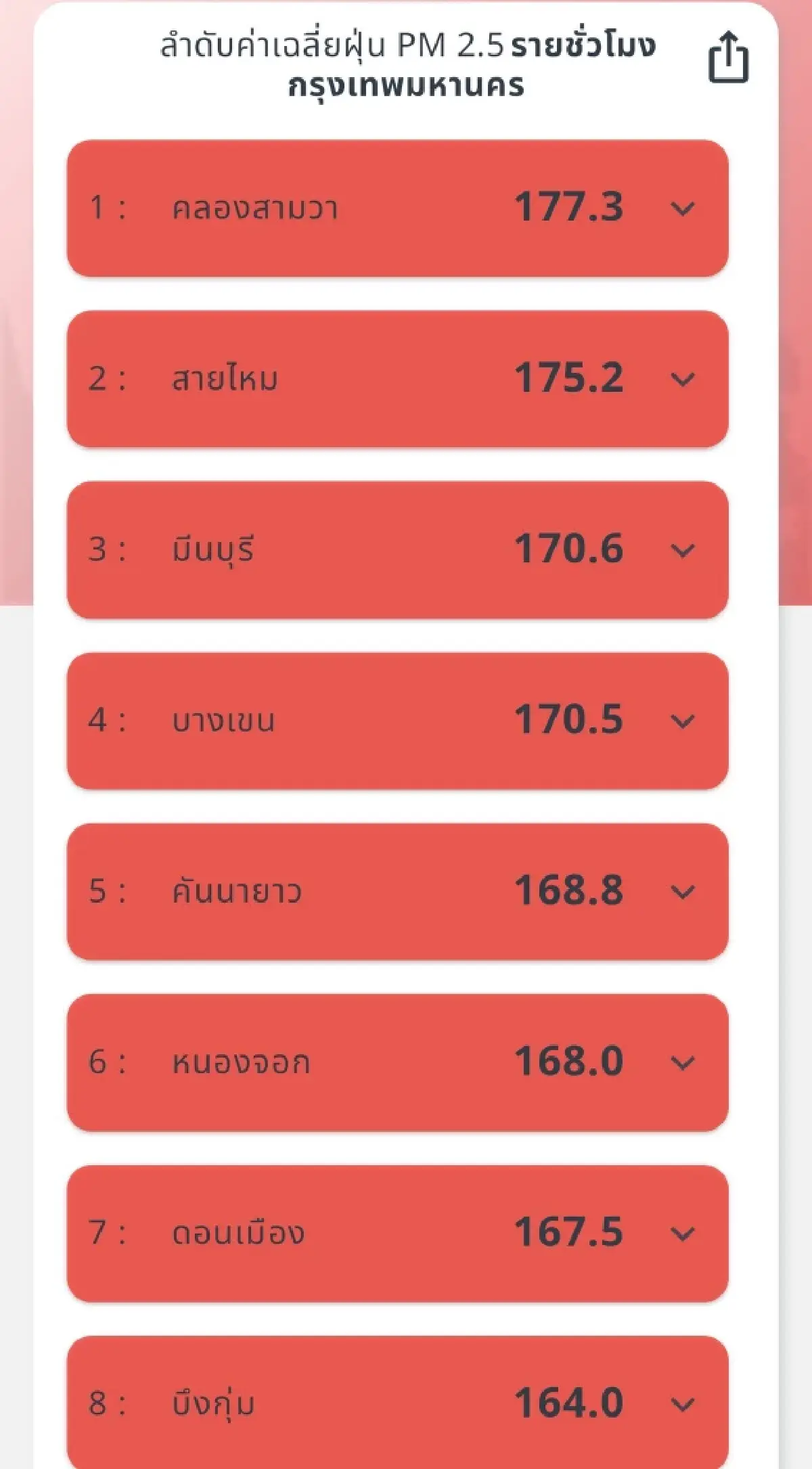This screenshot has height=1469, width=812.
Task: Expand details for คลองสามวา district
Action: point(683,208)
